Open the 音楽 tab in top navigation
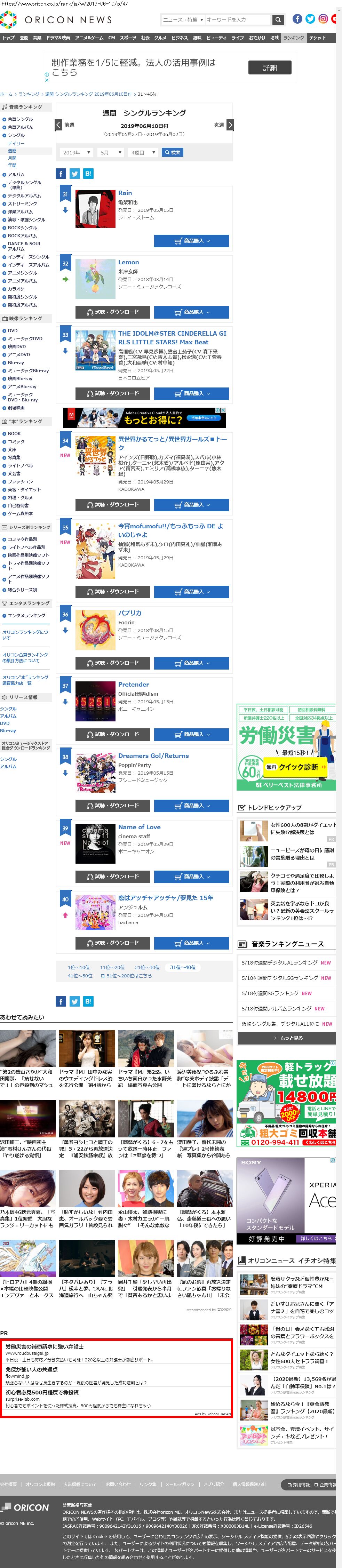342x1568 pixels. point(37,38)
